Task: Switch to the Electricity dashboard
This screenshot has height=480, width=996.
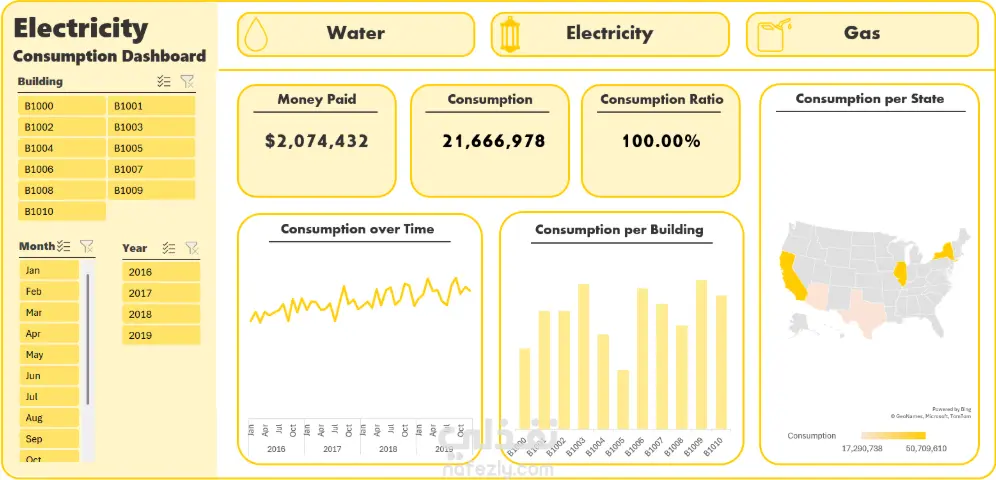Action: (610, 34)
